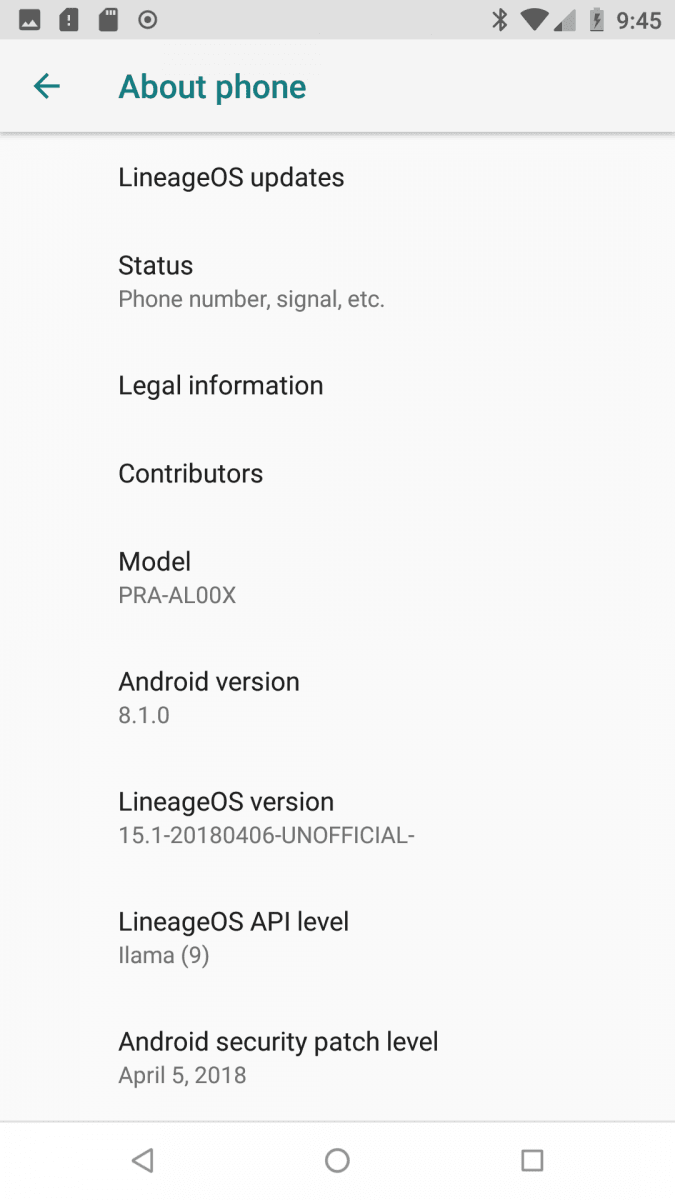675x1200 pixels.
Task: Tap Android security patch level row
Action: tap(337, 1057)
